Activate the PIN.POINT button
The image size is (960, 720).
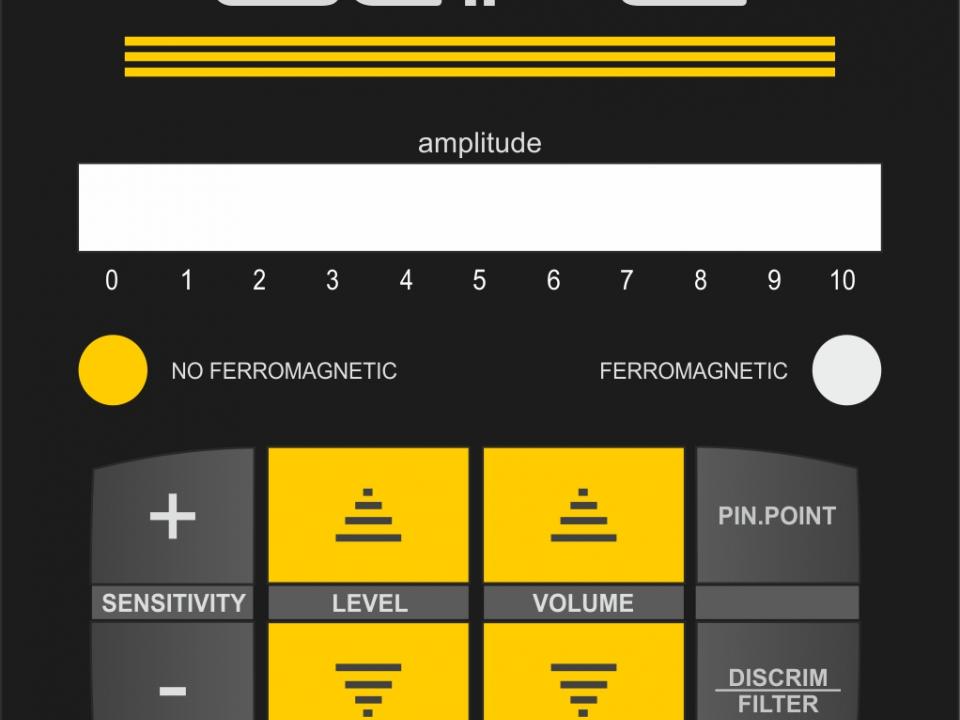click(777, 516)
